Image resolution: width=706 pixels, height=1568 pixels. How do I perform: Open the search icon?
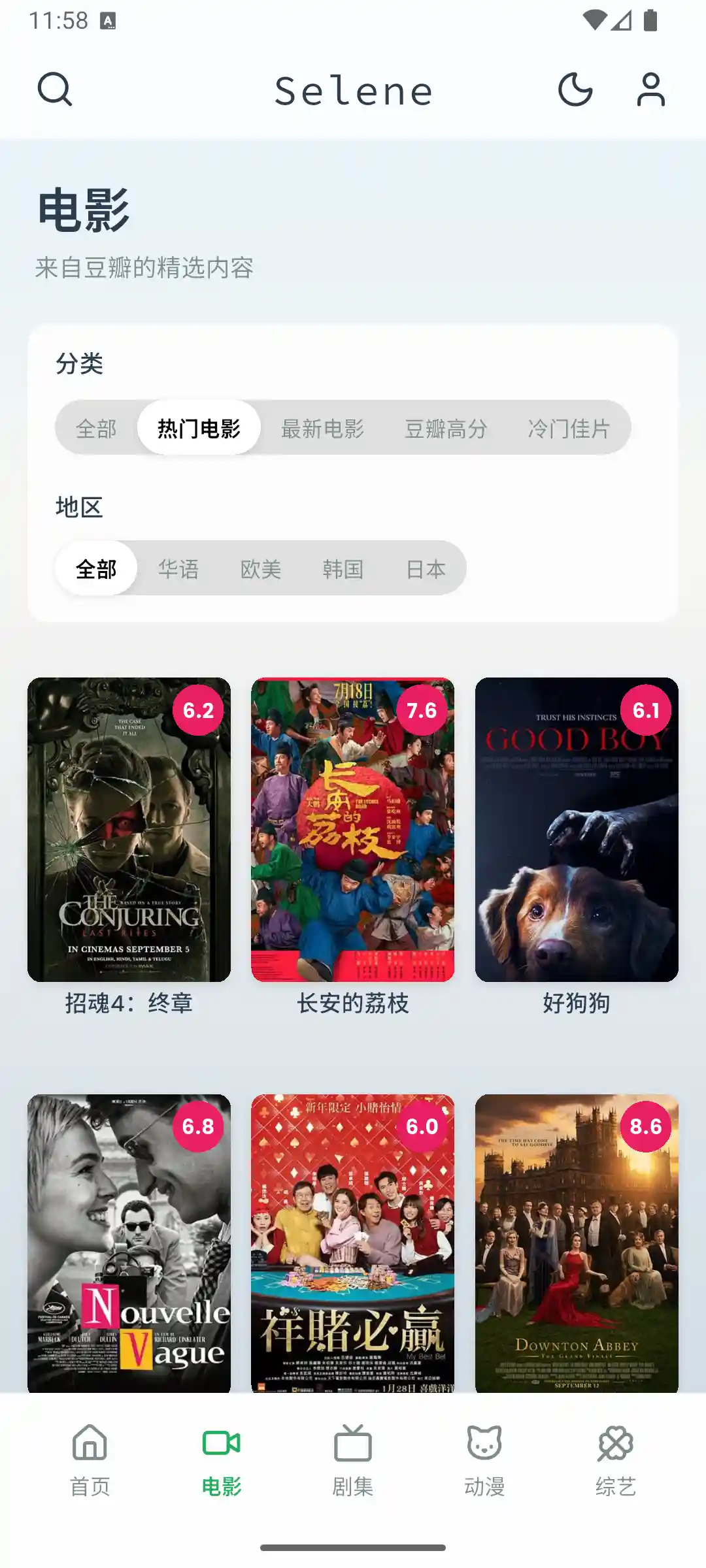55,91
